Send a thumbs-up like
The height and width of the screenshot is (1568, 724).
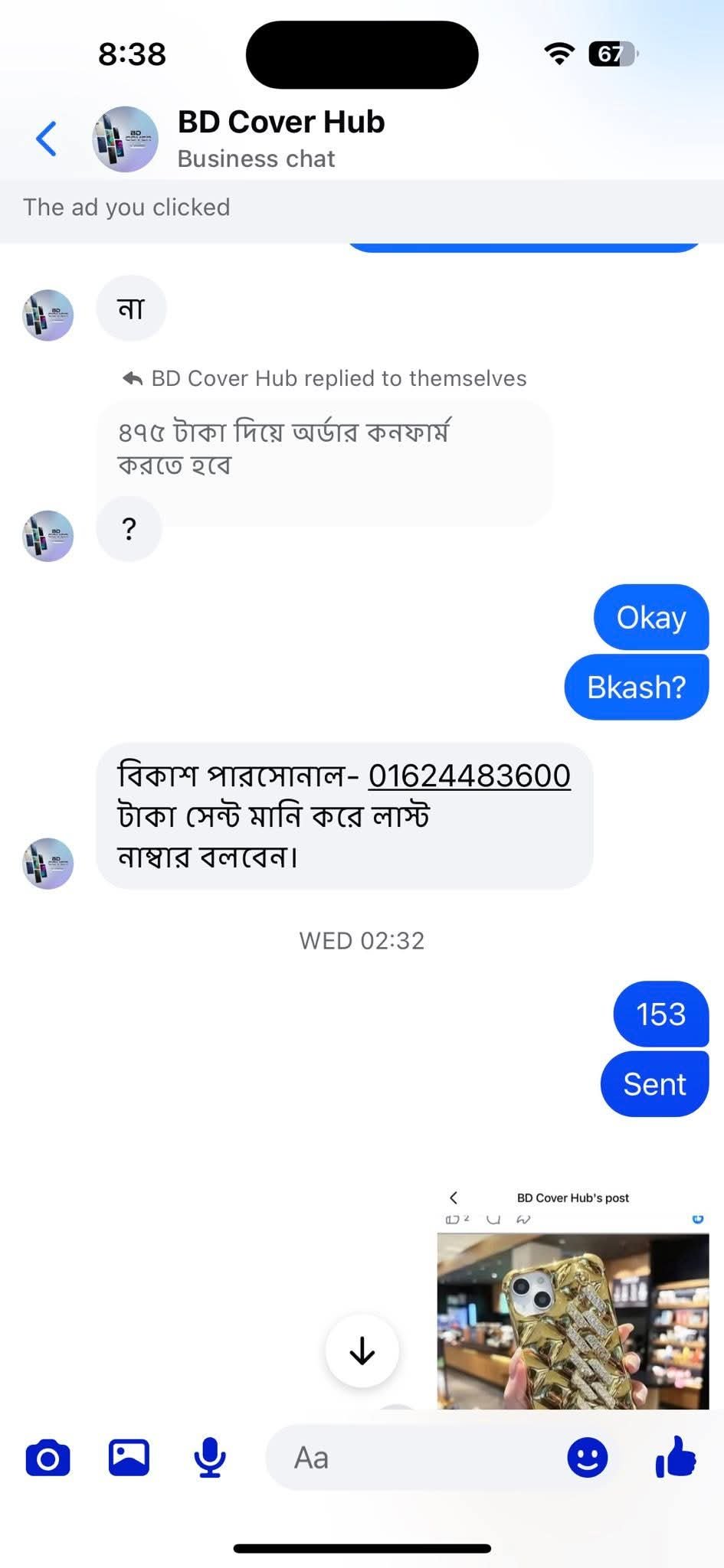click(x=676, y=1456)
